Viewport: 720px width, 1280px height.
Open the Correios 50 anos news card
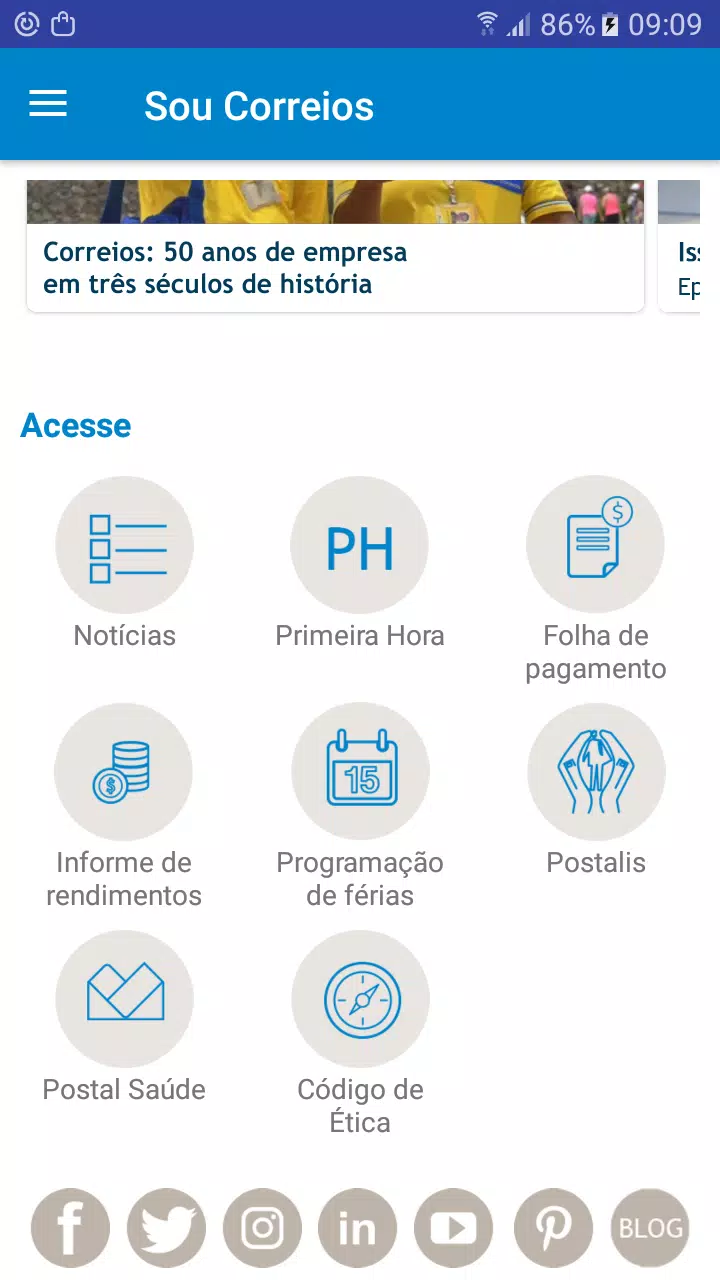335,246
